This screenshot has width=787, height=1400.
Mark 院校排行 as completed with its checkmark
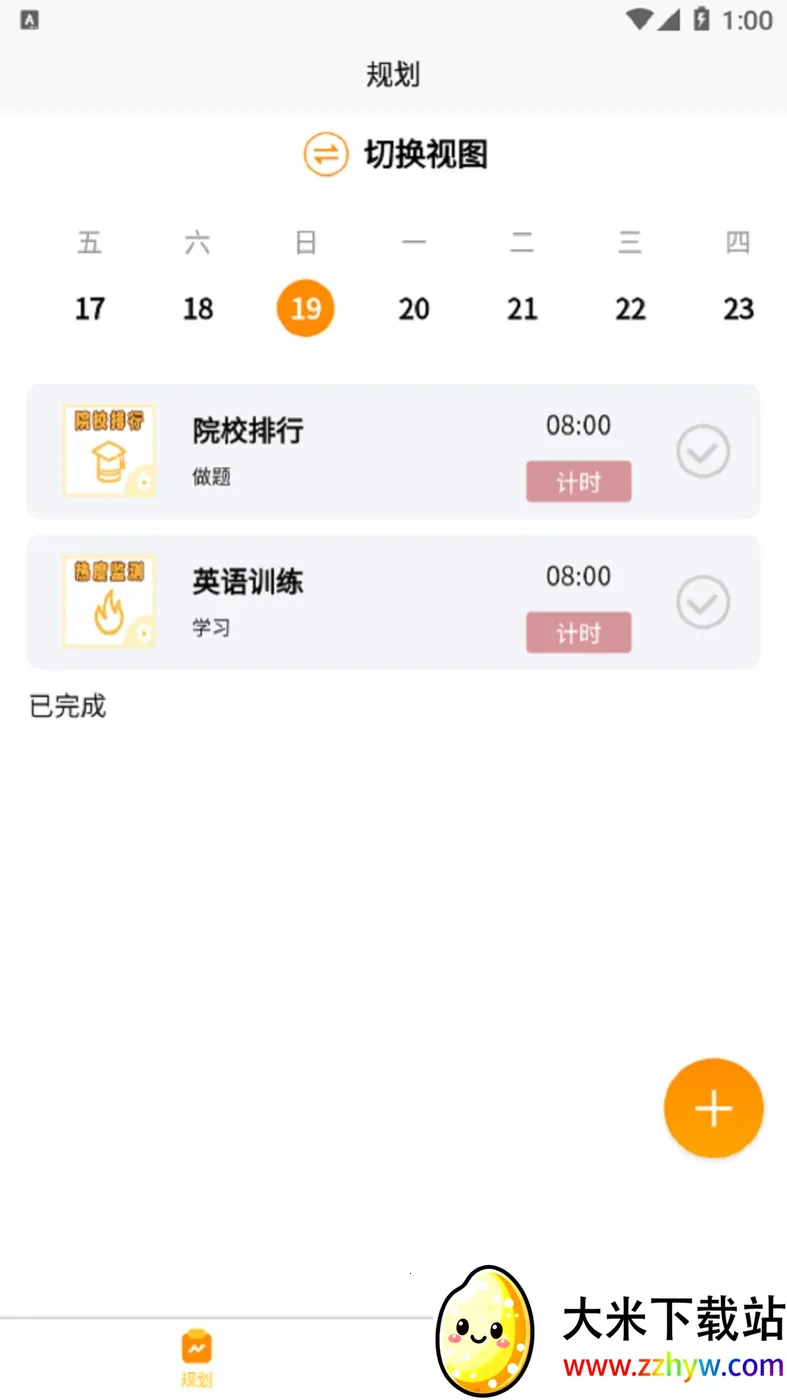(x=702, y=451)
